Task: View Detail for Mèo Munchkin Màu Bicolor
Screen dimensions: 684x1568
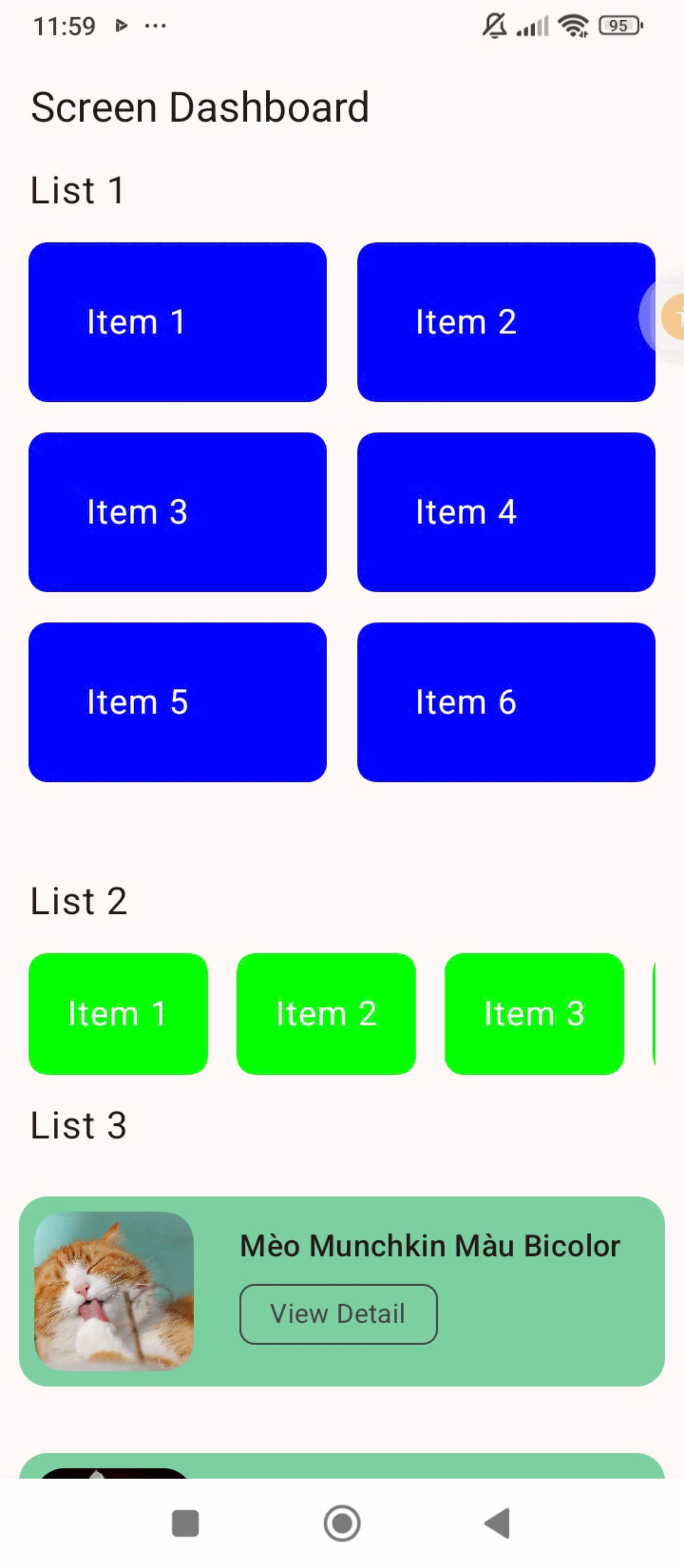Action: coord(338,1313)
